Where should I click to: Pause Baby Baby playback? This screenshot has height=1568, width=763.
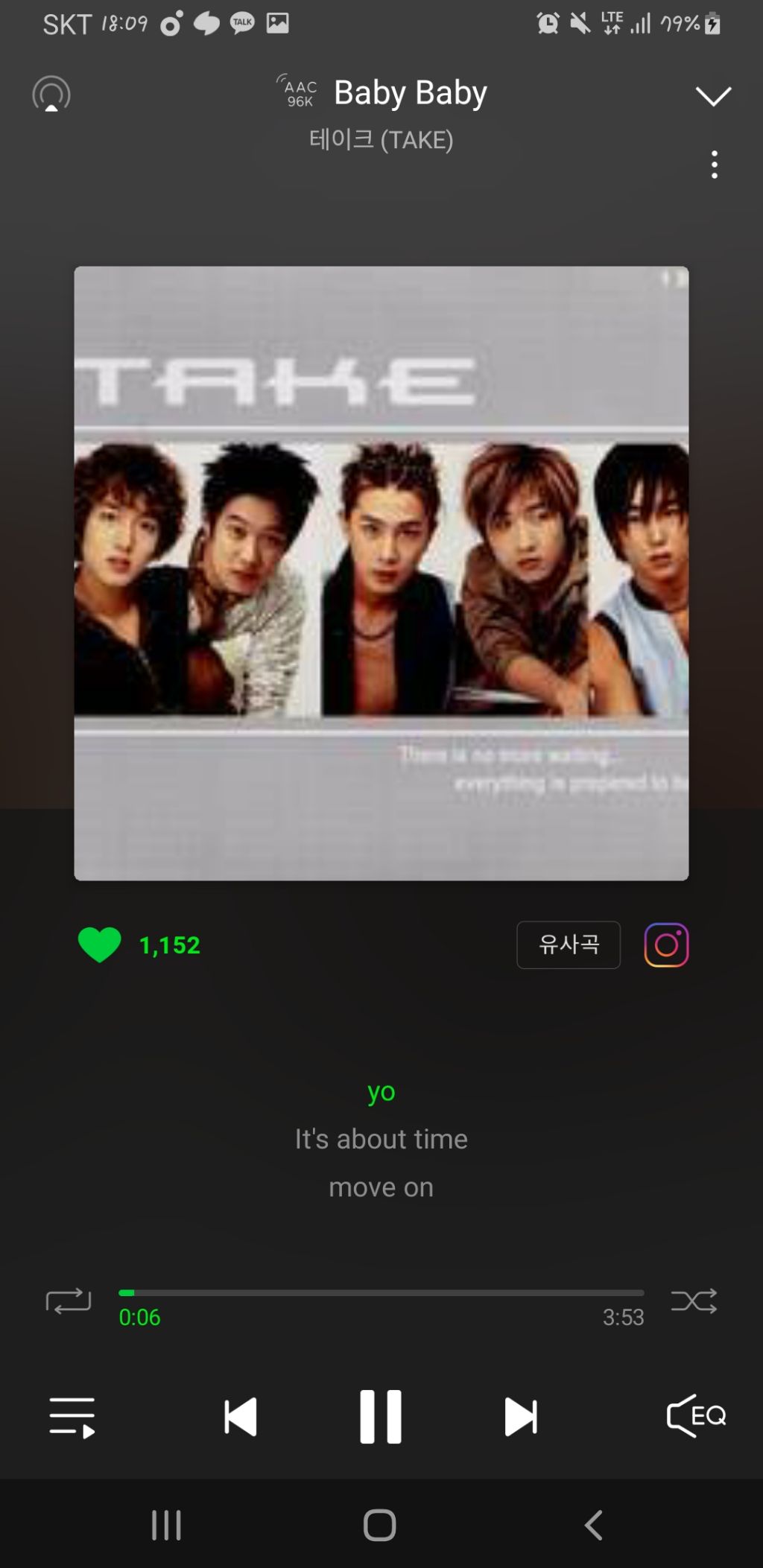(381, 1416)
